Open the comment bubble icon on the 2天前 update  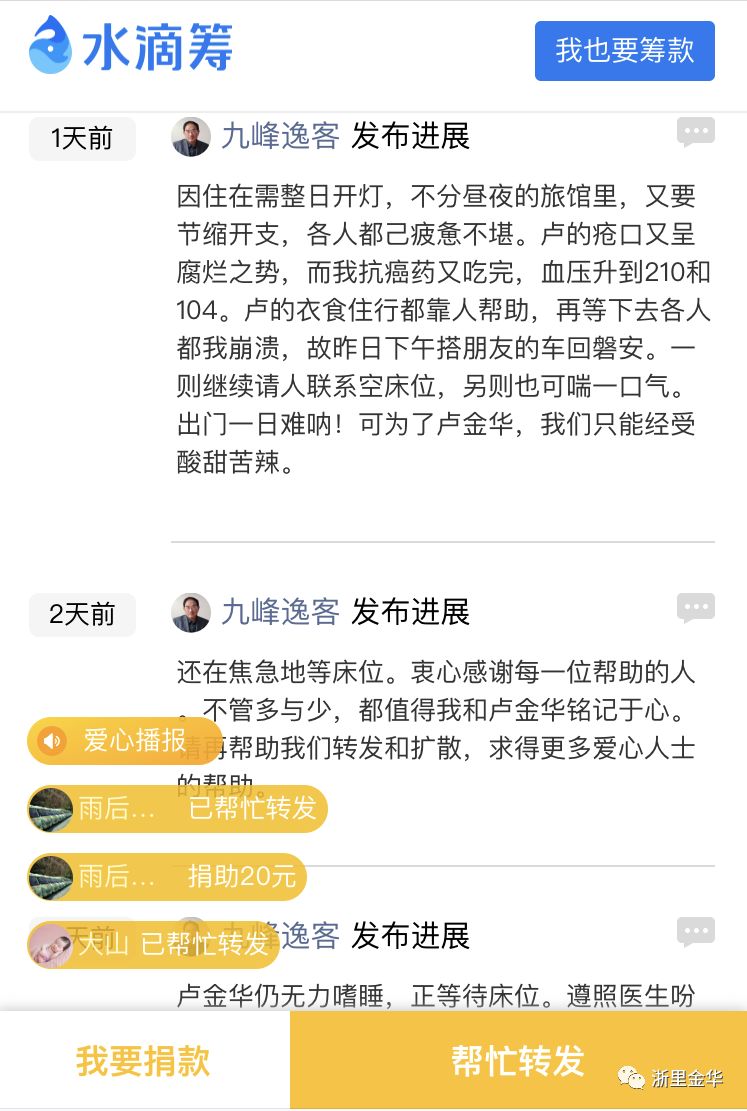click(695, 606)
